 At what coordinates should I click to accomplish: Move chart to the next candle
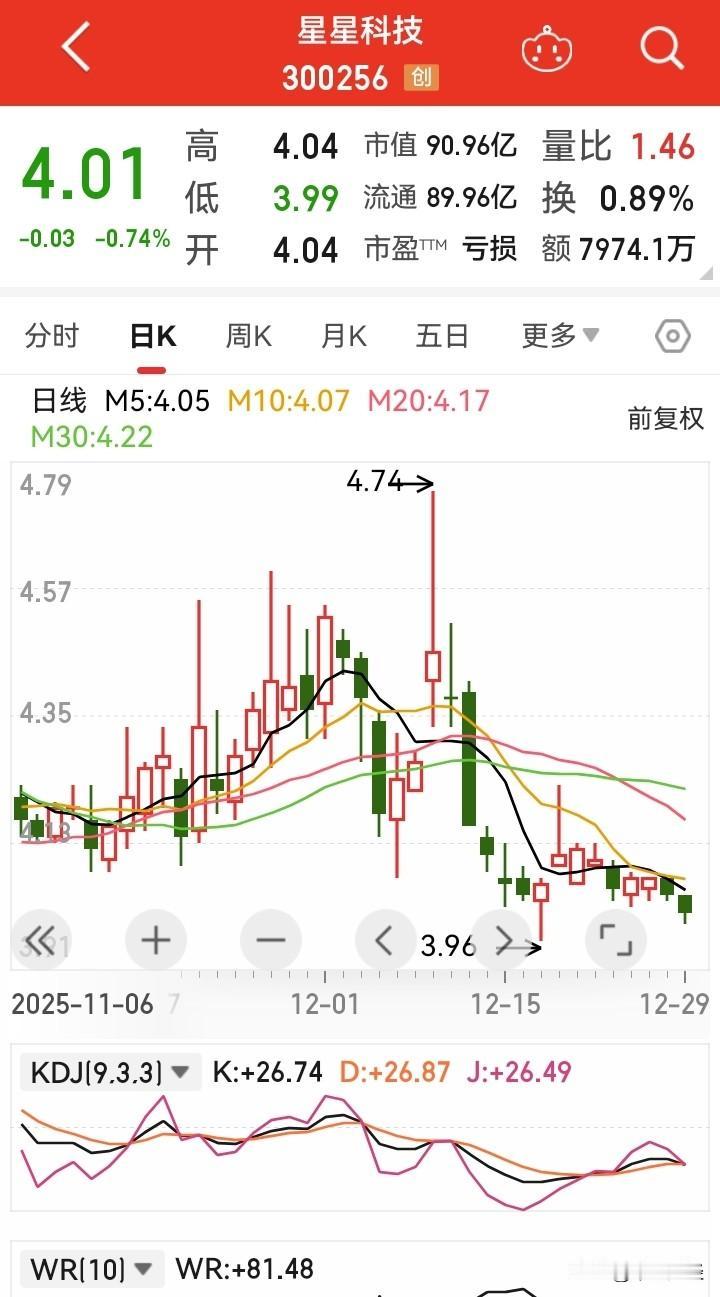(x=503, y=940)
